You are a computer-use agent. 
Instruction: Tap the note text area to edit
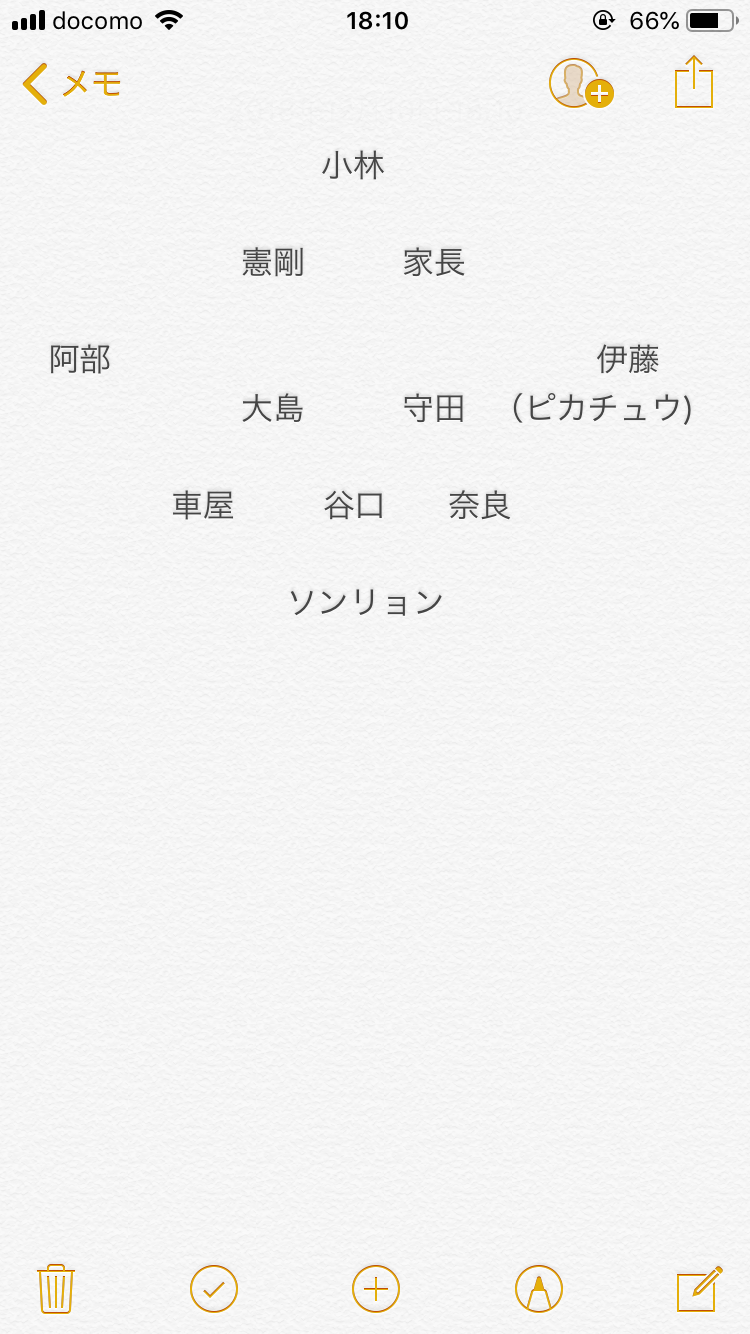375,690
